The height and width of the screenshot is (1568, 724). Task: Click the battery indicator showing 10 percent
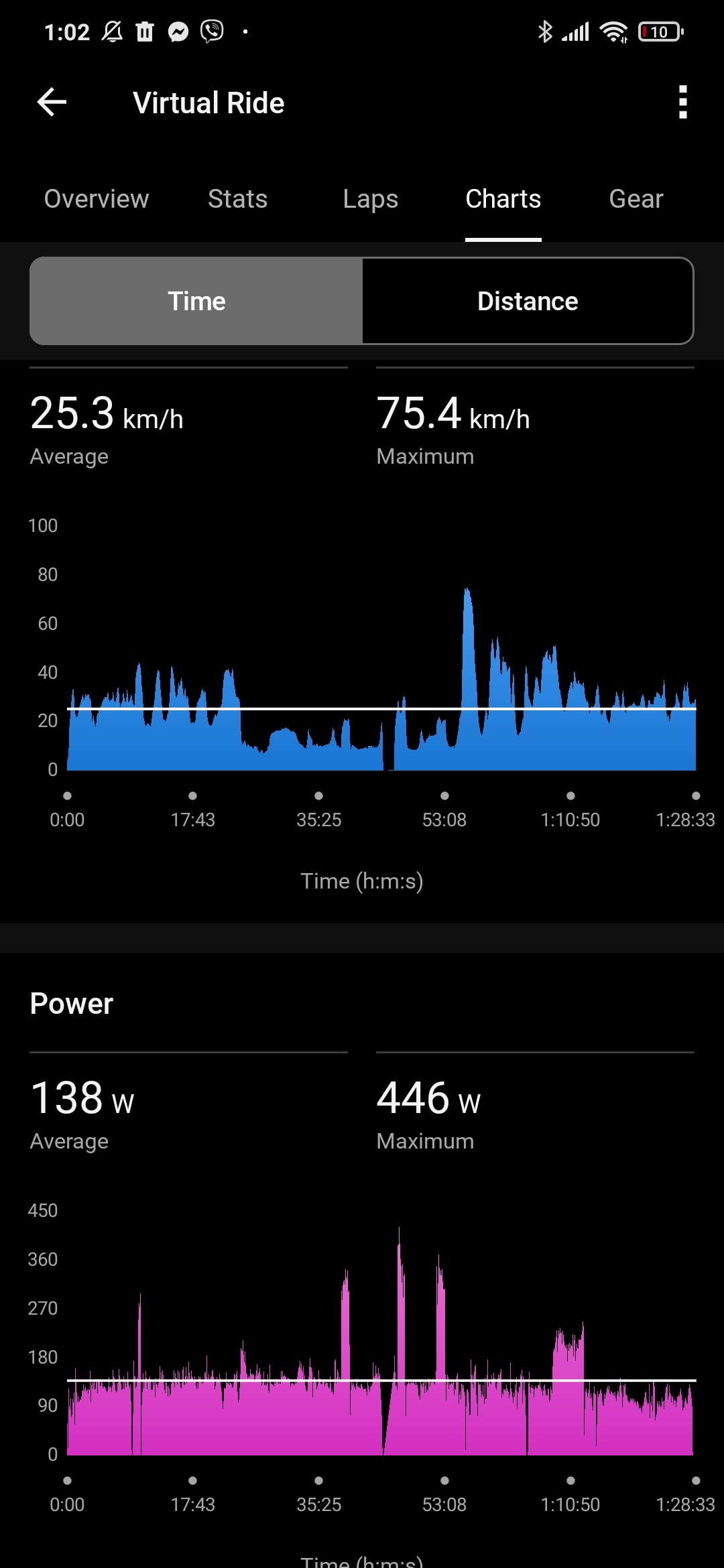(660, 30)
